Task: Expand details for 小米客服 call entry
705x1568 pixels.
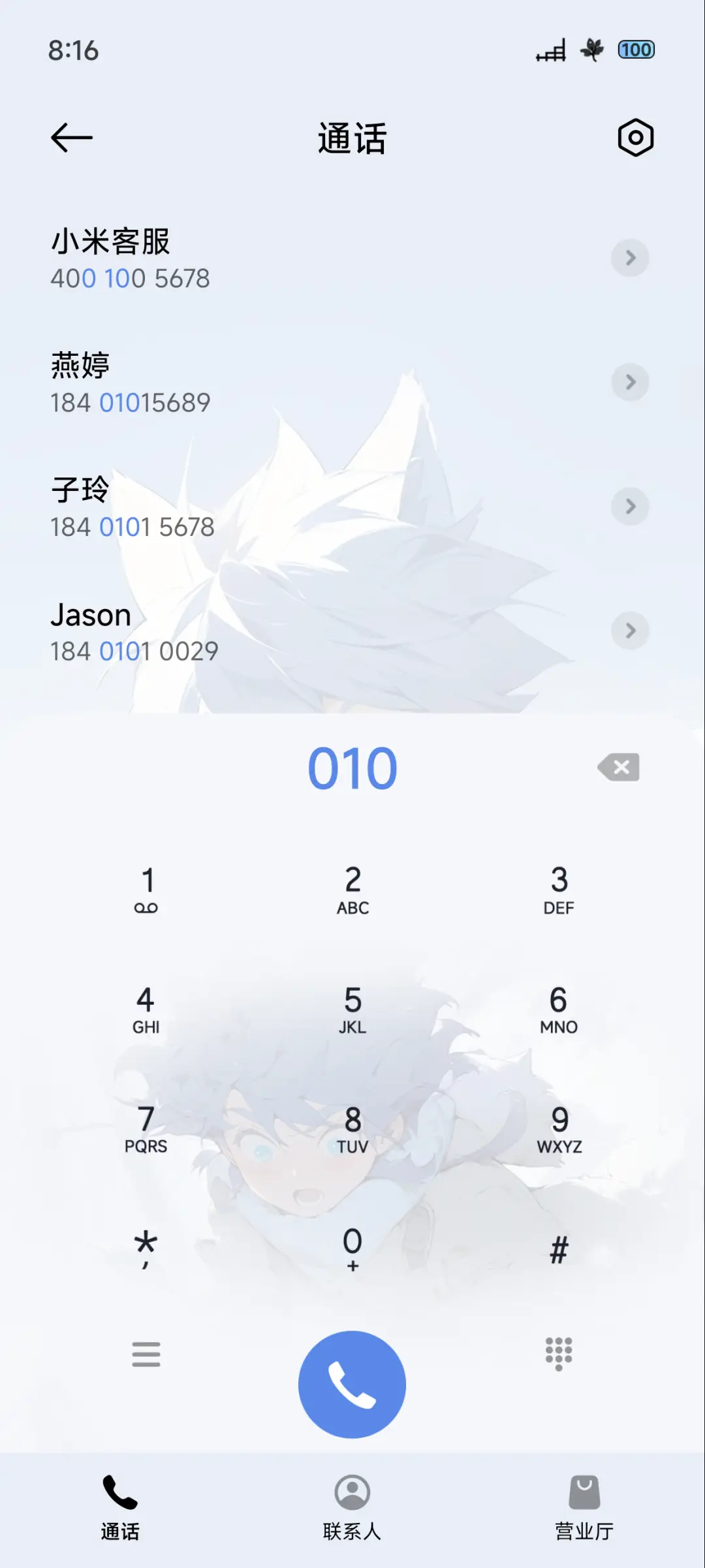Action: point(629,259)
